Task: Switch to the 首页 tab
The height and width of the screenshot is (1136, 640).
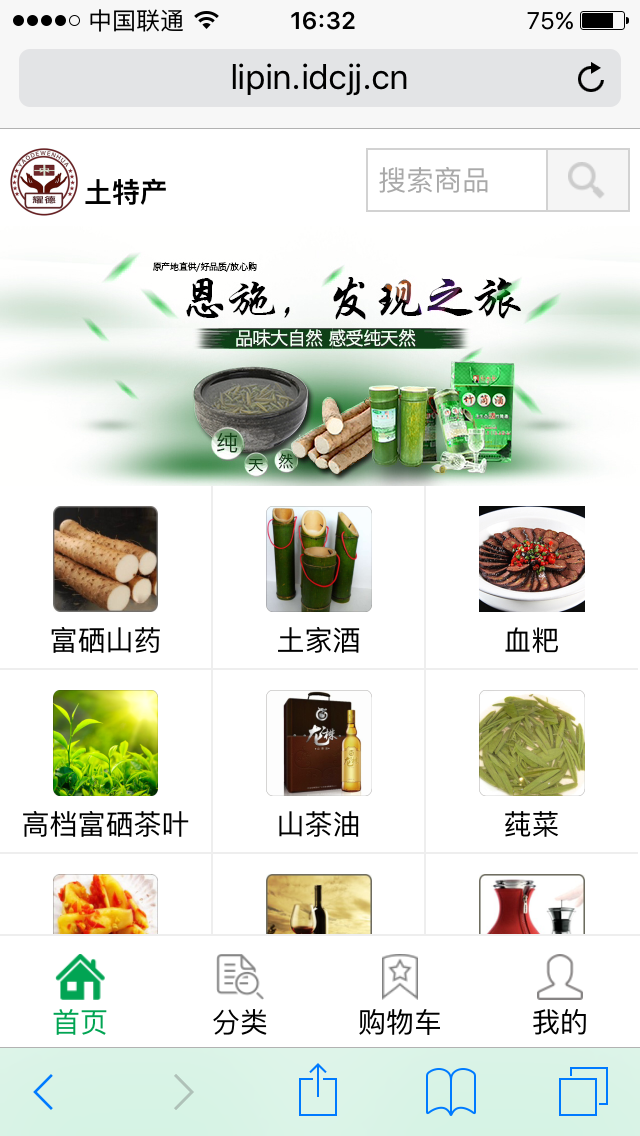Action: [x=80, y=993]
